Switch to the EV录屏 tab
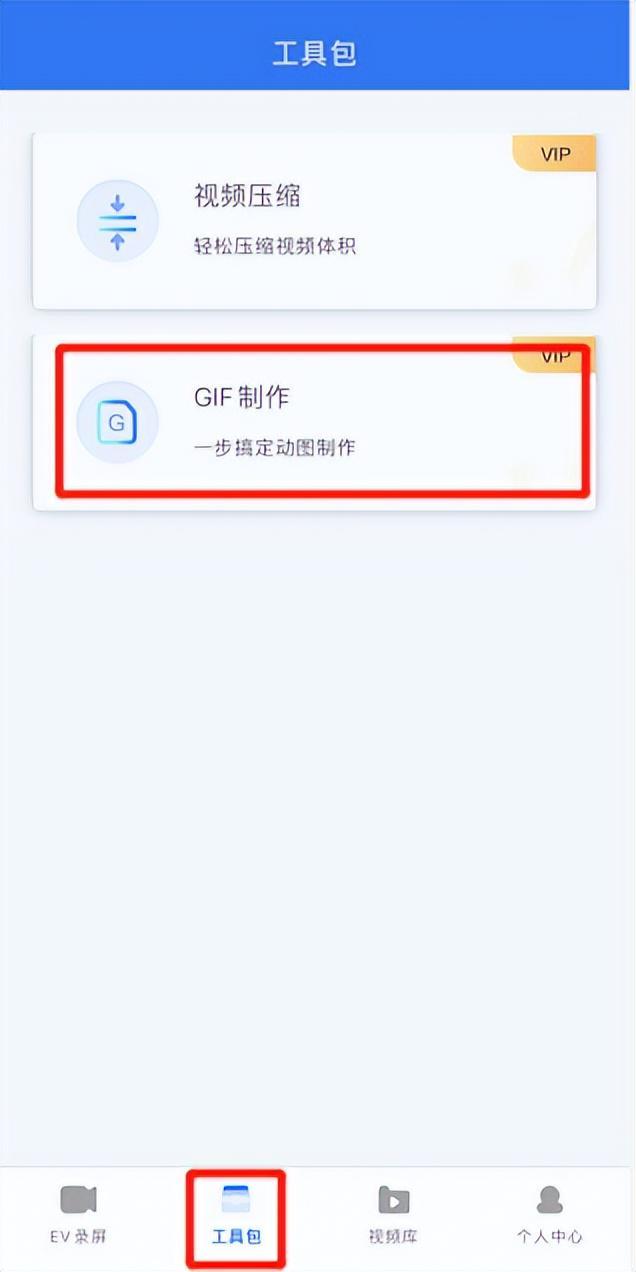 (78, 1214)
